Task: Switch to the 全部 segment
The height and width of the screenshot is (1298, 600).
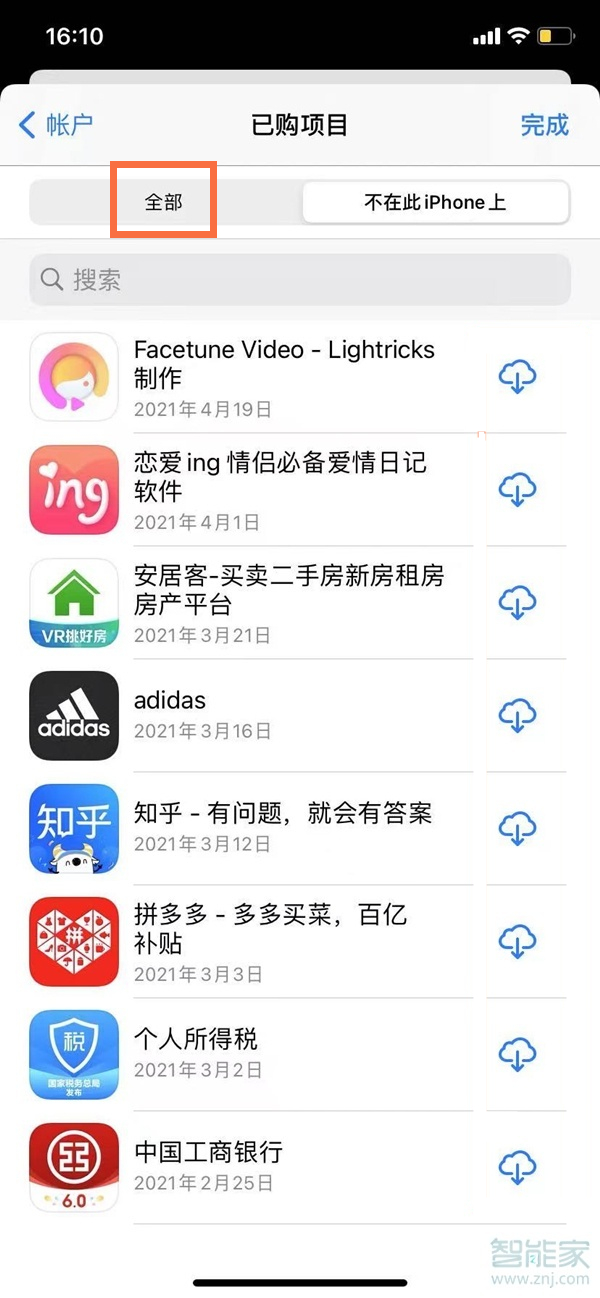Action: [164, 202]
